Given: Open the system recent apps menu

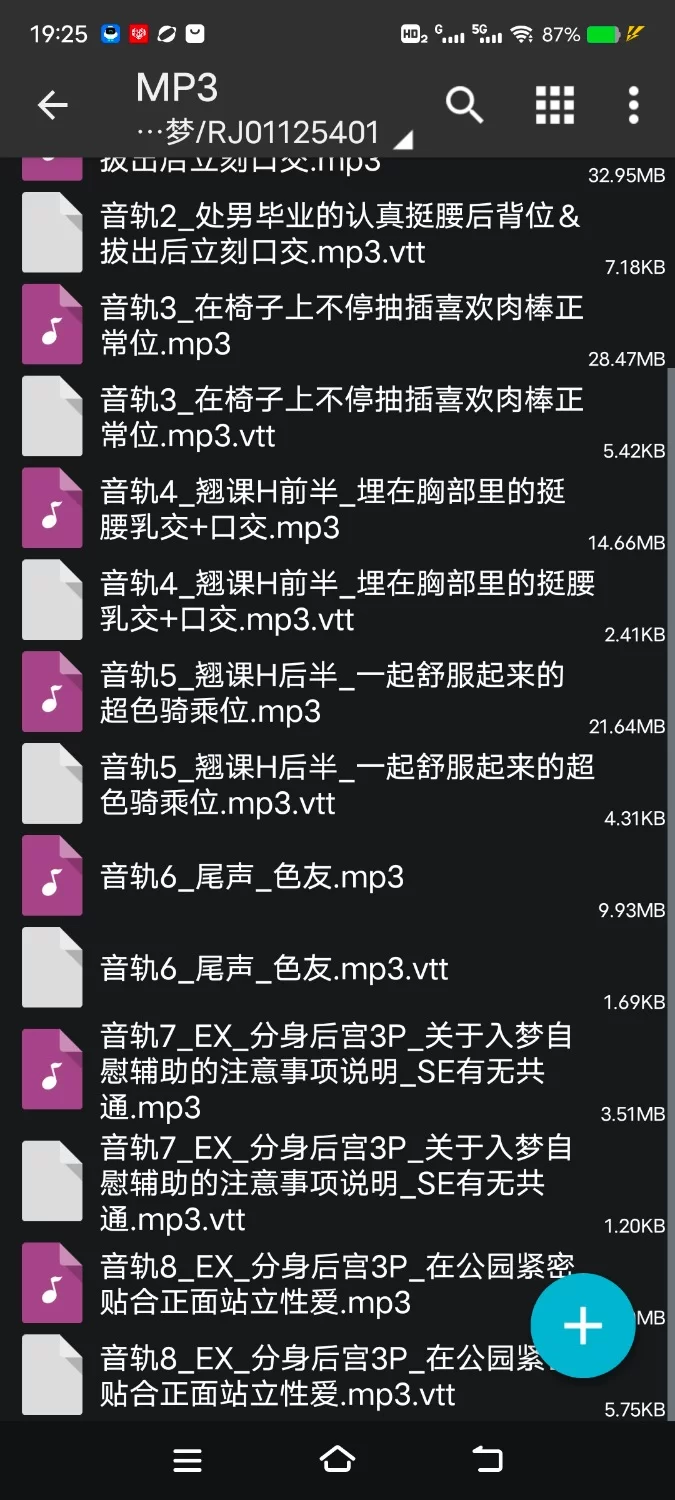Looking at the screenshot, I should [x=188, y=1460].
